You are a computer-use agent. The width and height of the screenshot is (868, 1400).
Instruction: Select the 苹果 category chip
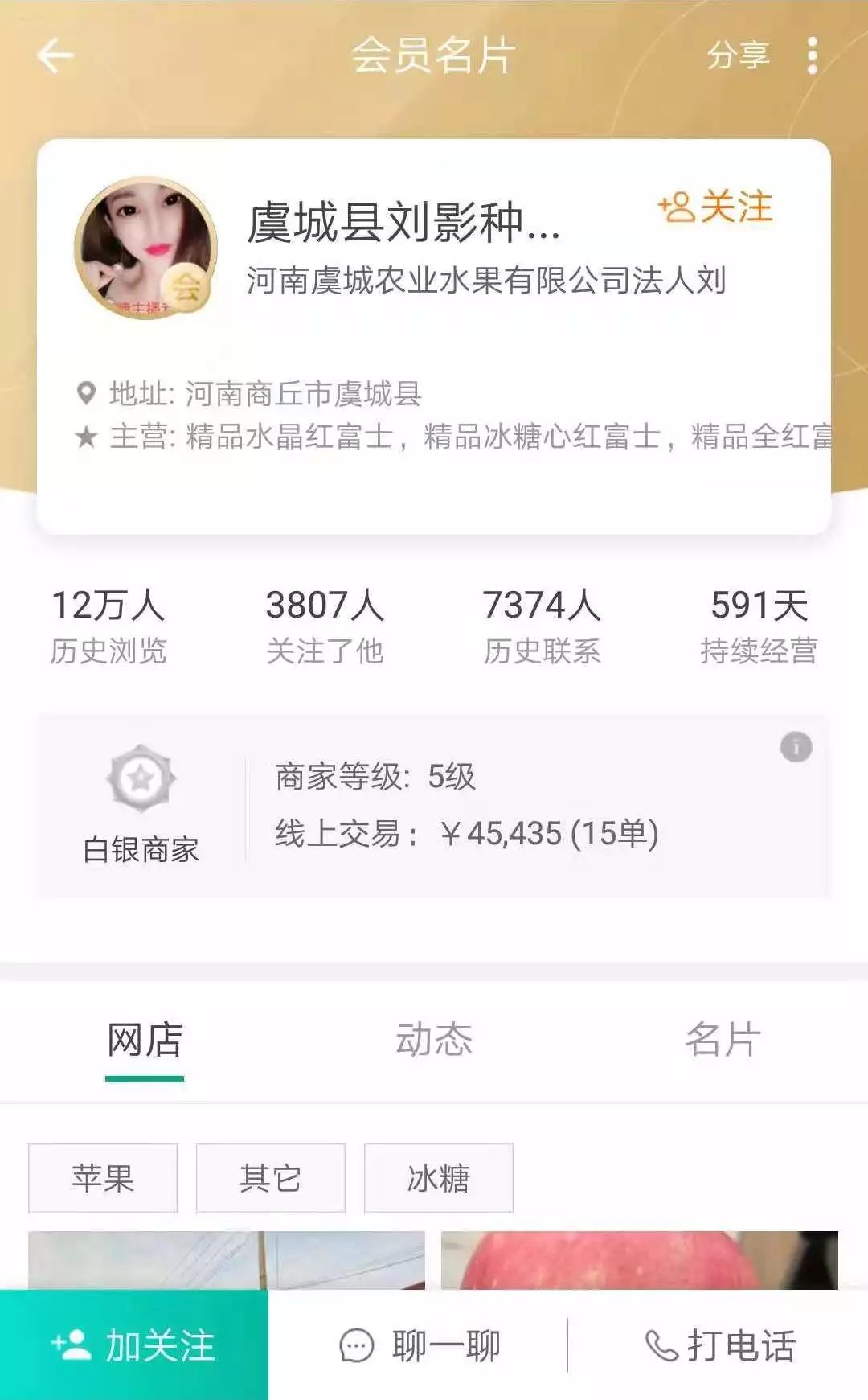[103, 1178]
